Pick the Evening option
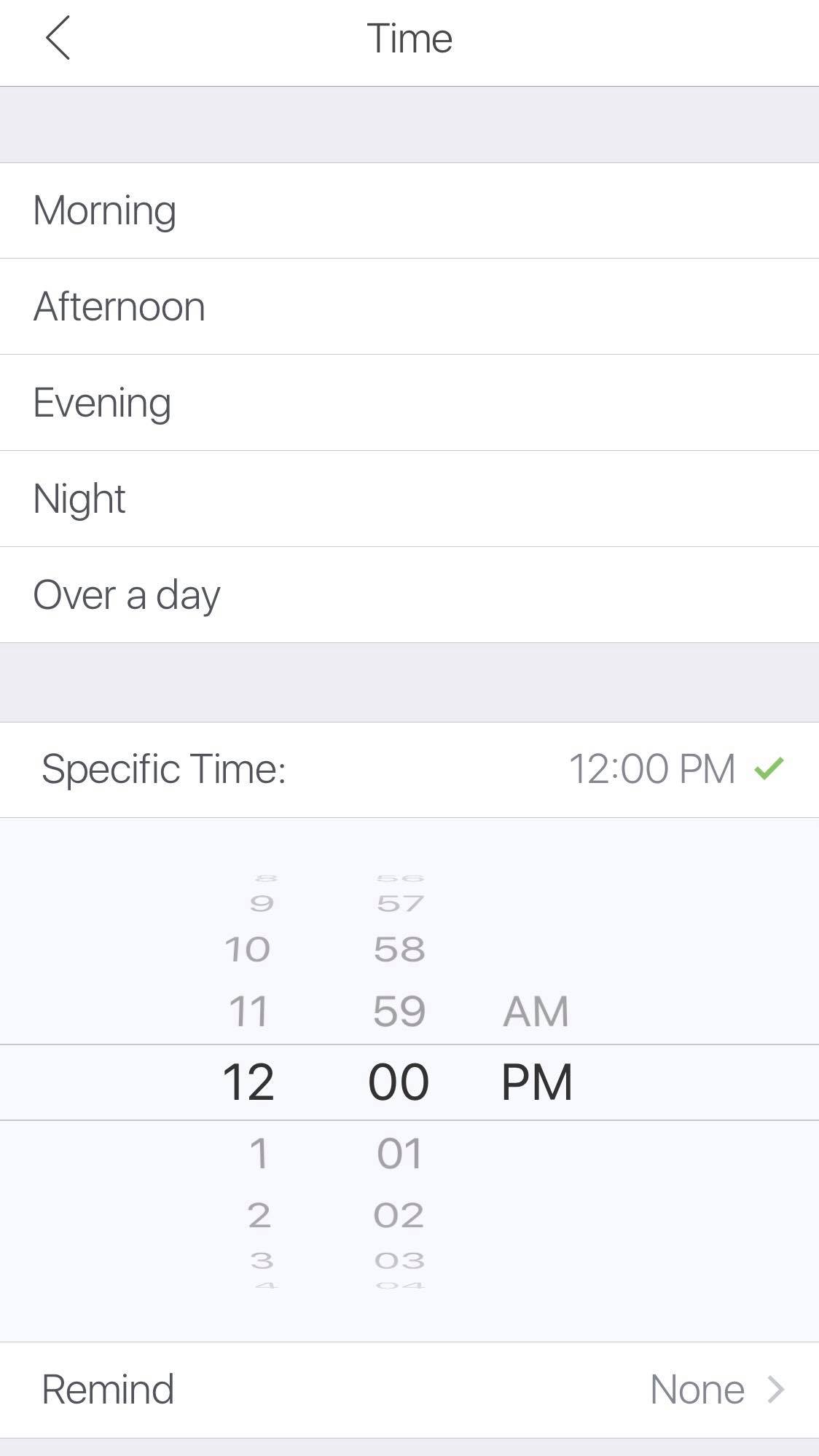 409,403
